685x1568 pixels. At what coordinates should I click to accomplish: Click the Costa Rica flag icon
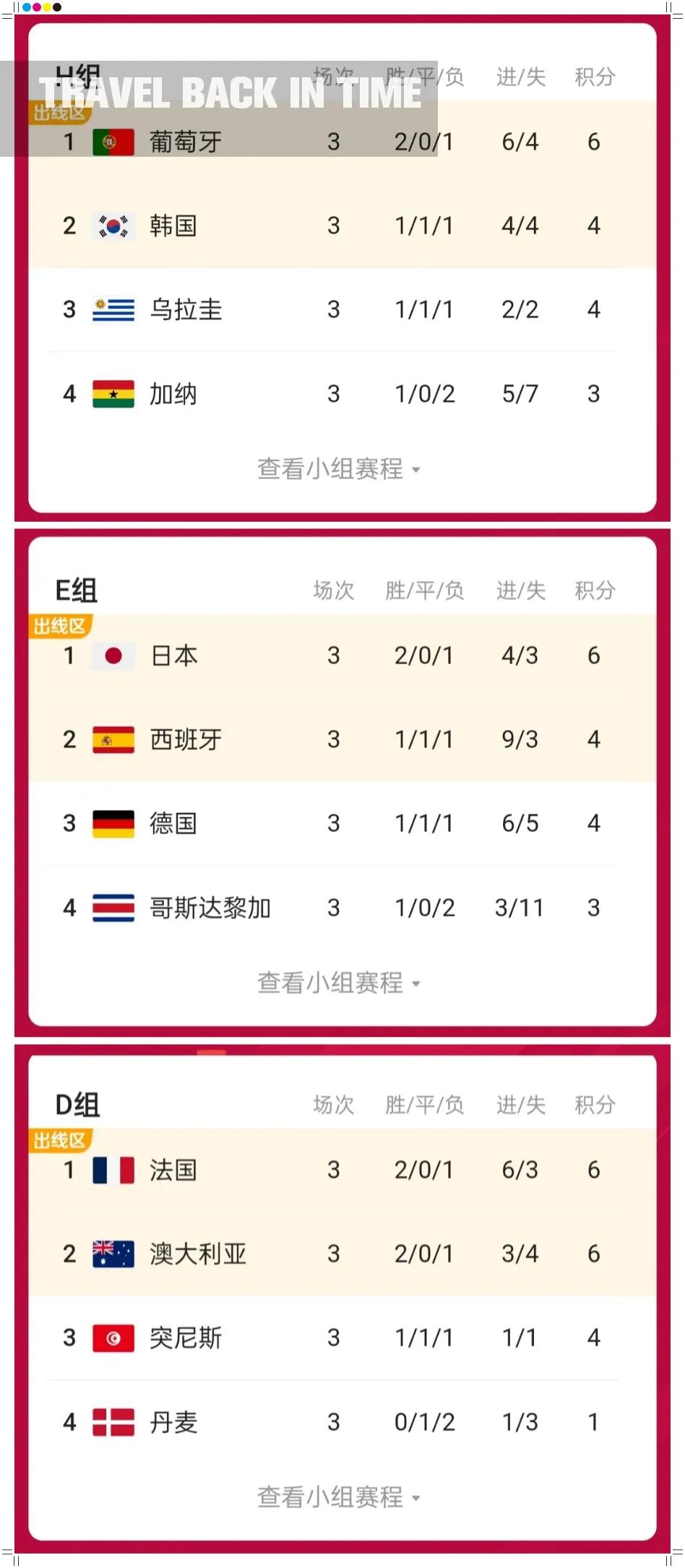coord(112,908)
